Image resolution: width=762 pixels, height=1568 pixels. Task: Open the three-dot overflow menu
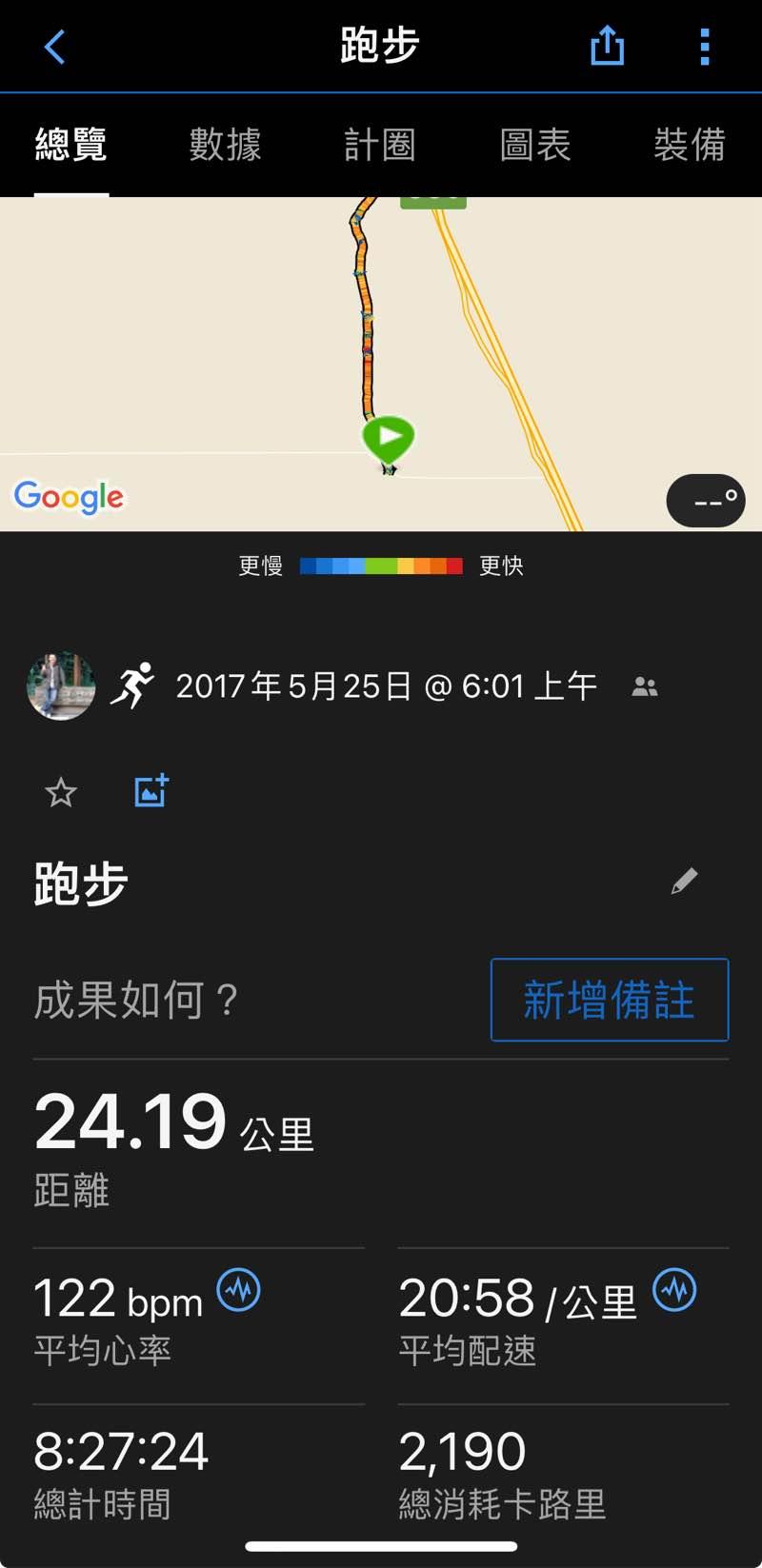(705, 46)
